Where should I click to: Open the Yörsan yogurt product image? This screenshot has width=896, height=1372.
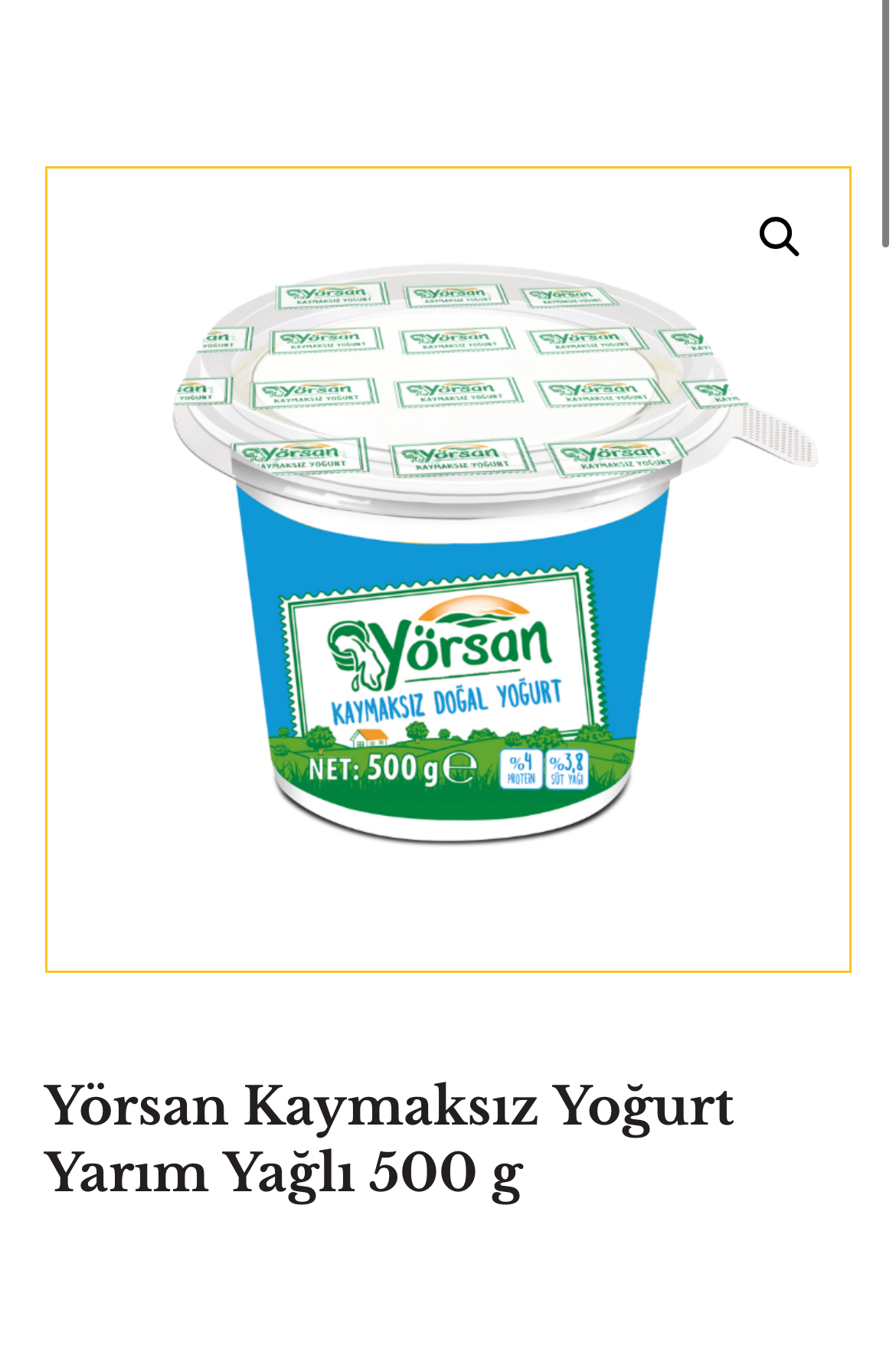tap(448, 568)
